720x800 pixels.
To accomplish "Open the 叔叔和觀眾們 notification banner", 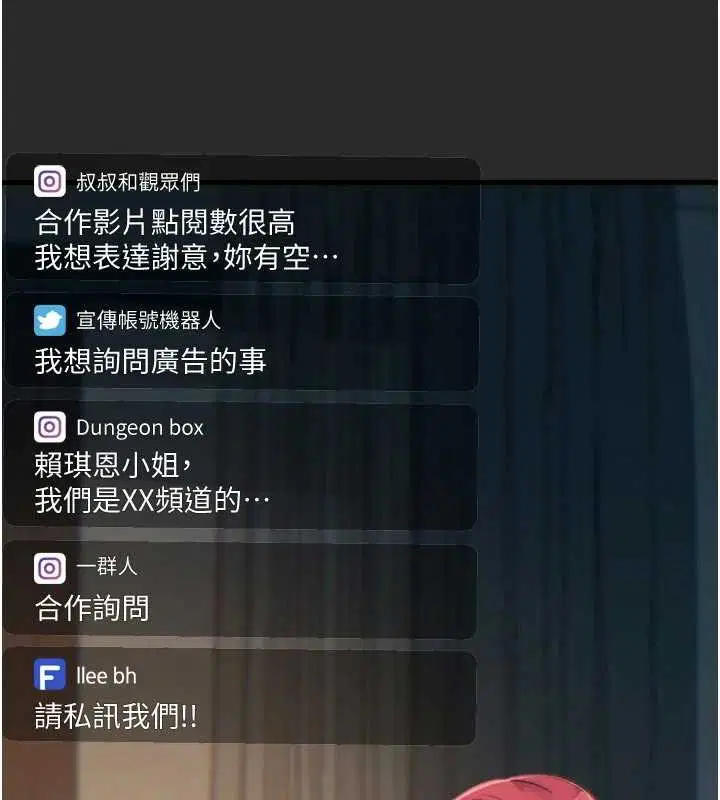I will tap(240, 220).
